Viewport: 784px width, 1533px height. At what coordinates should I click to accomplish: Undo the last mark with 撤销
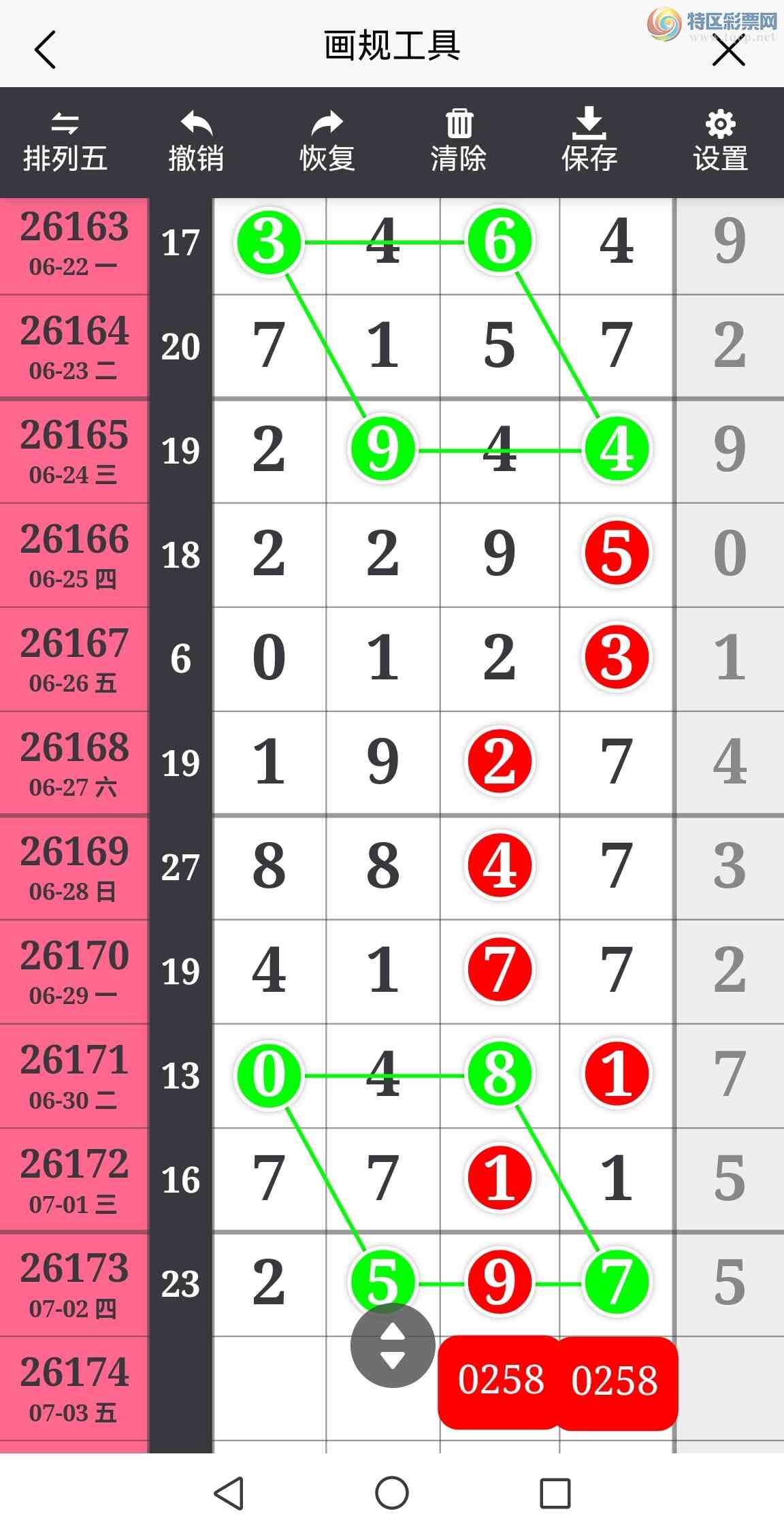(x=196, y=142)
